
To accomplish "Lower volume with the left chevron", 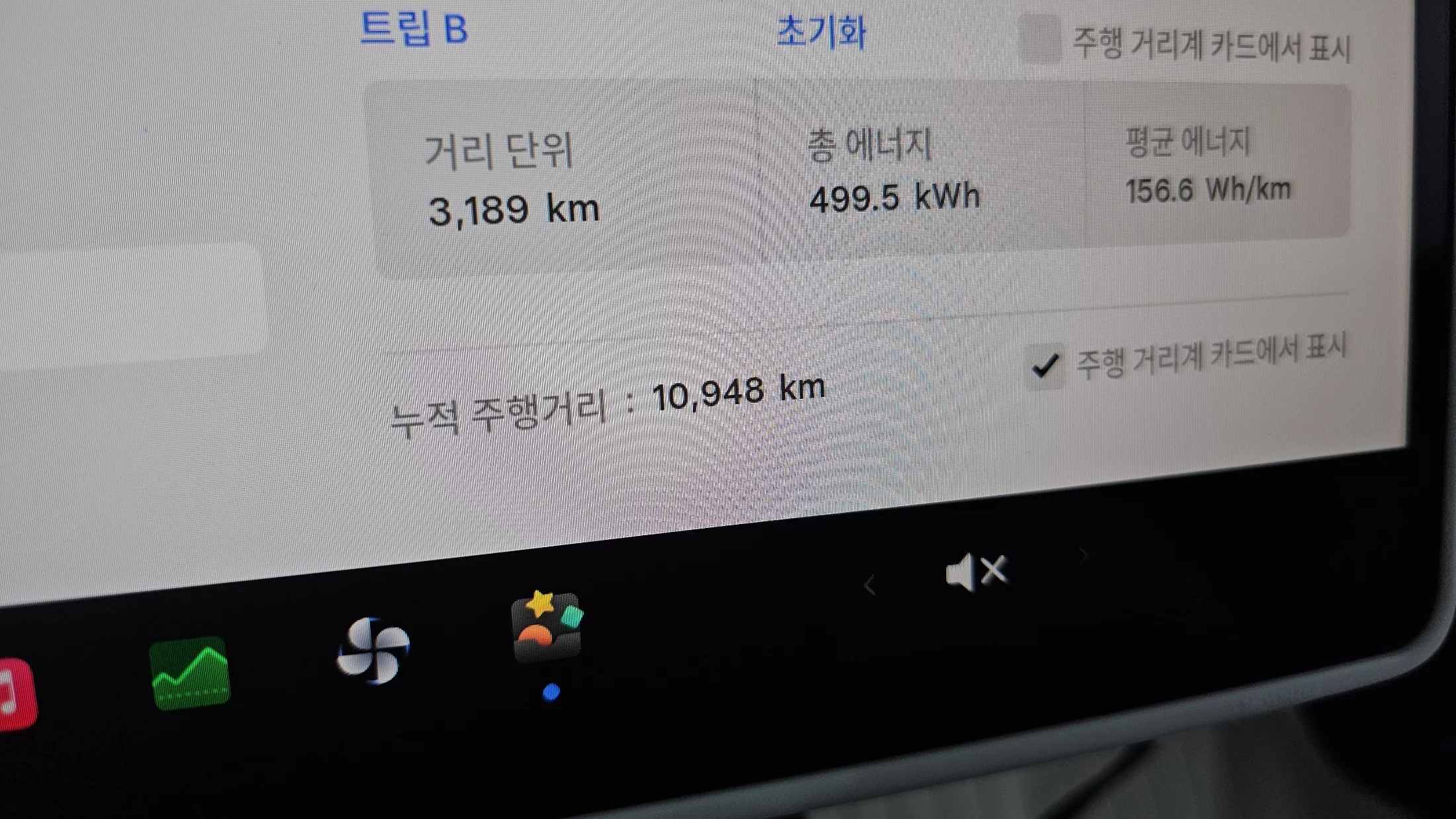I will click(x=870, y=585).
